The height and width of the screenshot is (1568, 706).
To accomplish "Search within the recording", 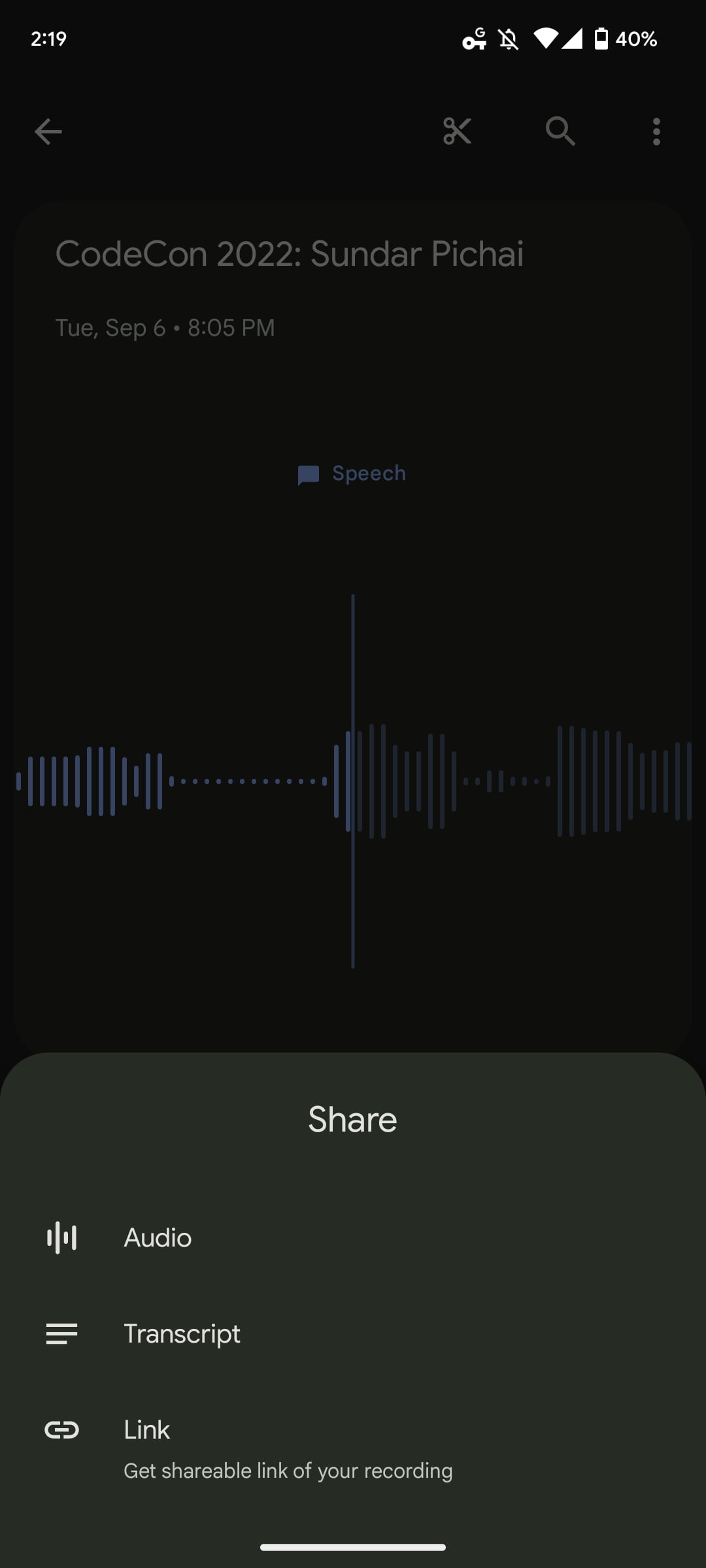I will click(x=560, y=131).
